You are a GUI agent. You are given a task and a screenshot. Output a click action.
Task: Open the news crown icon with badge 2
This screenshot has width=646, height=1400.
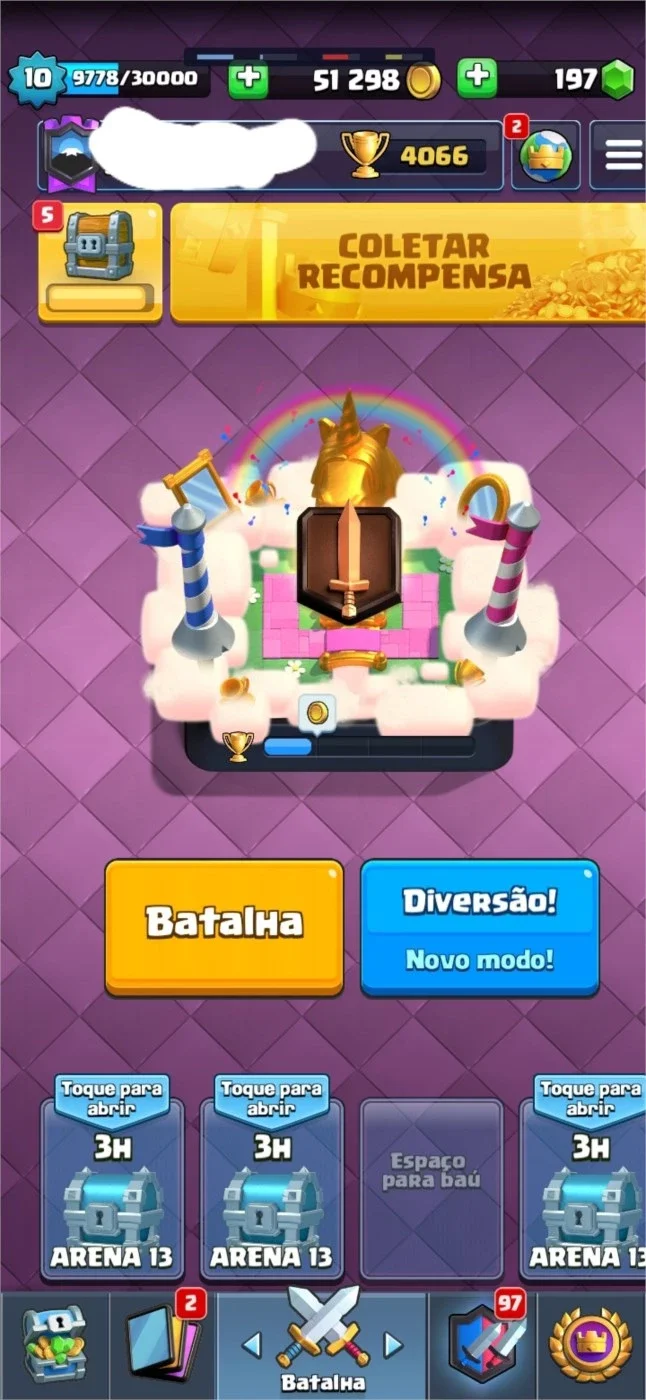click(x=546, y=155)
